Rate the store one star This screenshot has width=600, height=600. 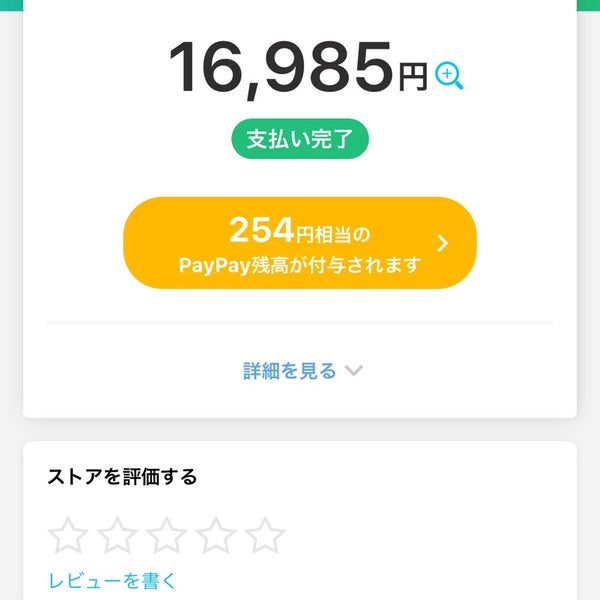(x=68, y=535)
